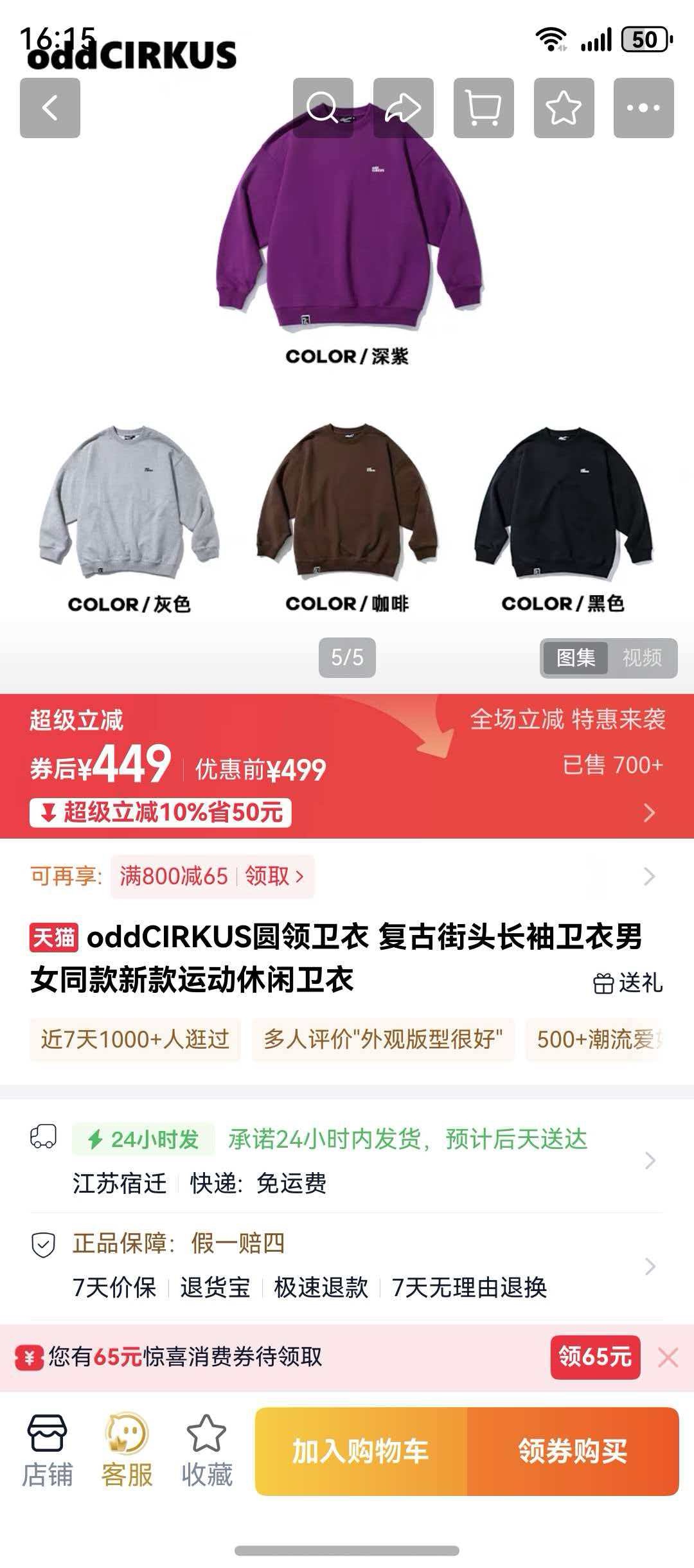694x1568 pixels.
Task: Open search from the top bar
Action: click(x=323, y=108)
